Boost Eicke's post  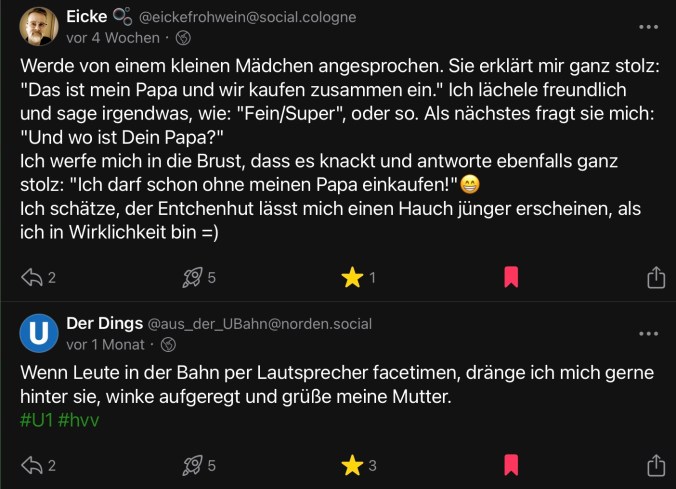[191, 277]
